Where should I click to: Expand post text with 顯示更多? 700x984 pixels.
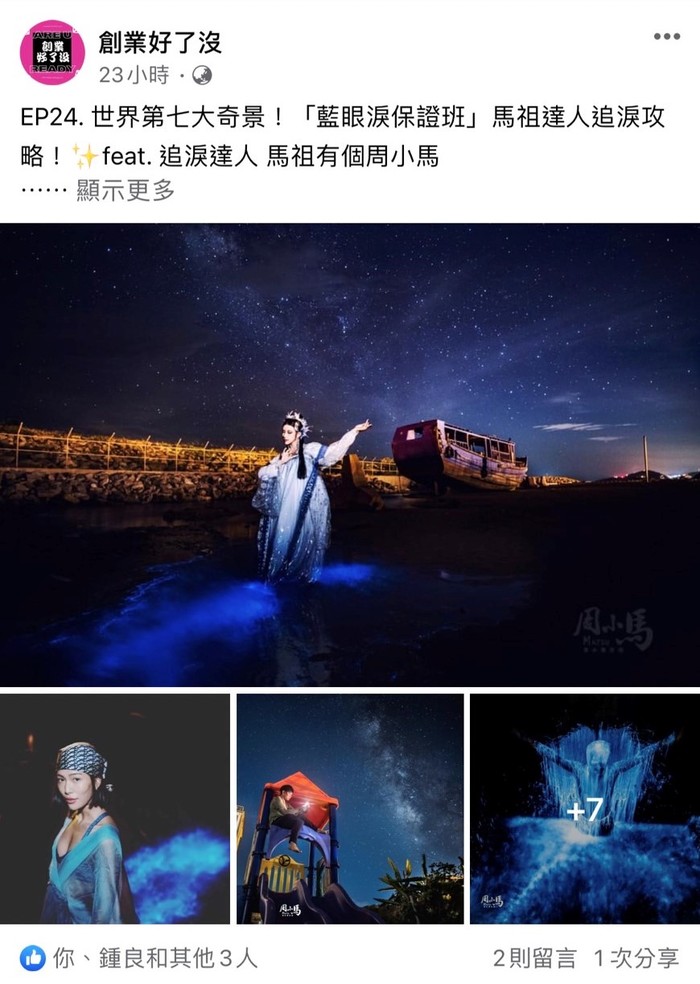click(x=125, y=189)
